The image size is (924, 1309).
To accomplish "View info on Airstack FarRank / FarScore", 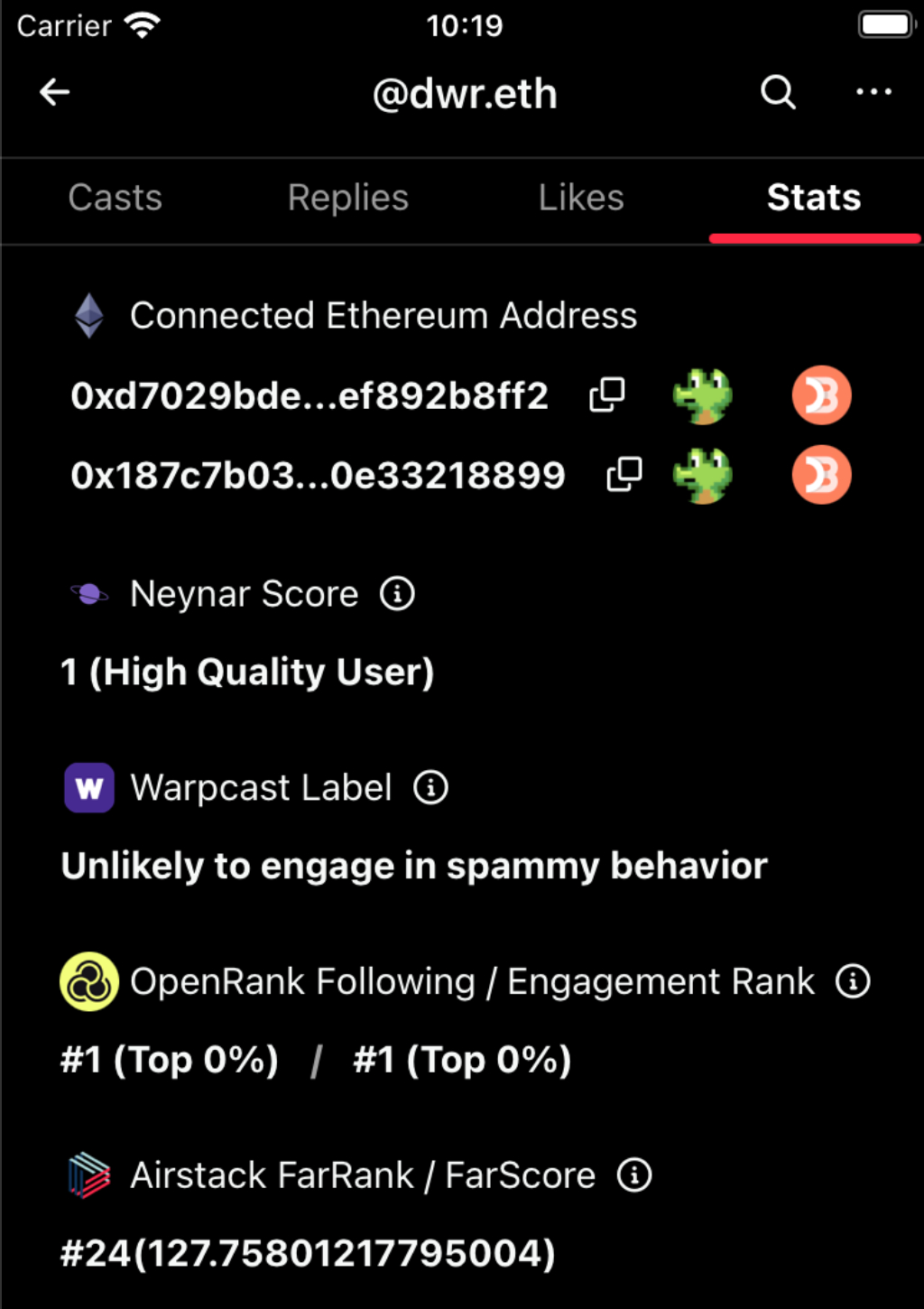I will pyautogui.click(x=634, y=1175).
